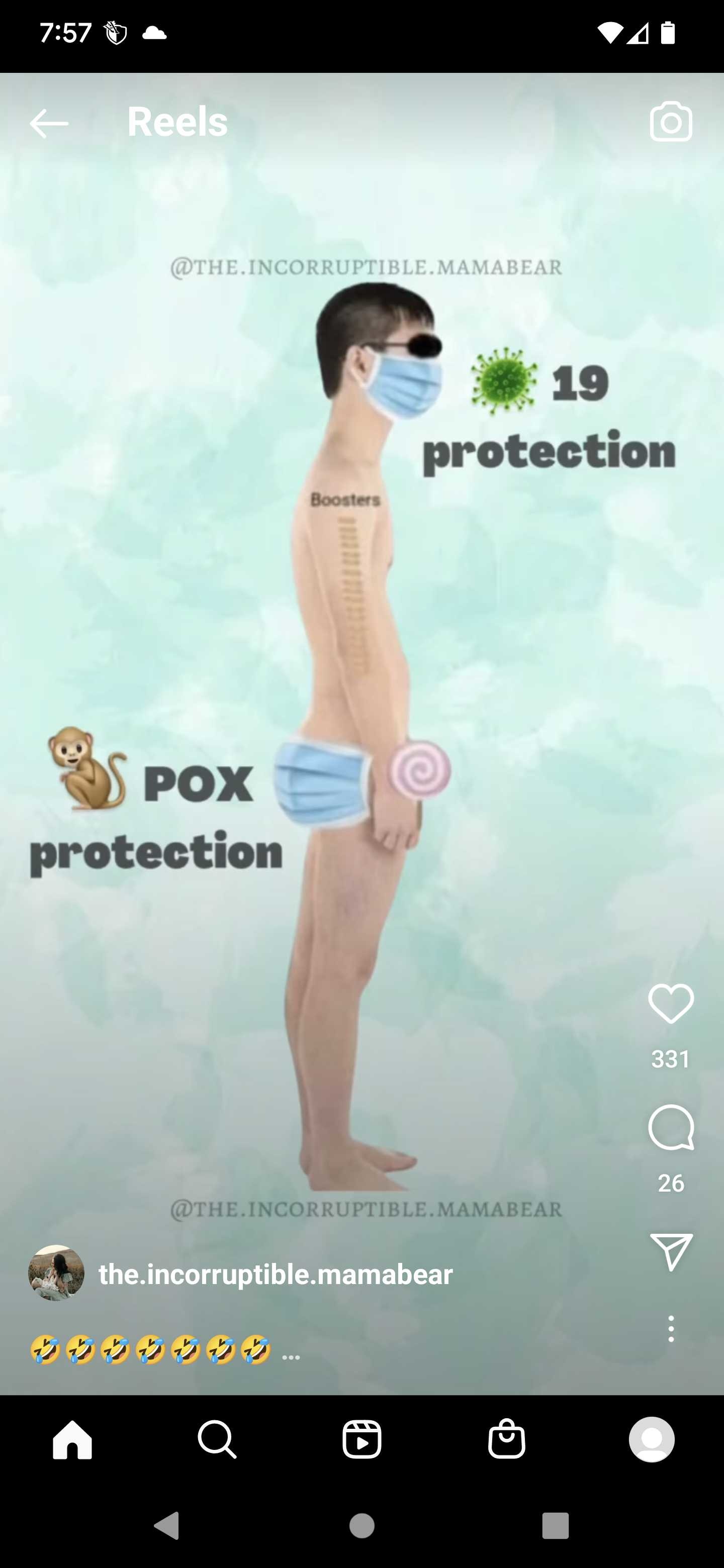Open the comments on this reel

pos(671,1128)
